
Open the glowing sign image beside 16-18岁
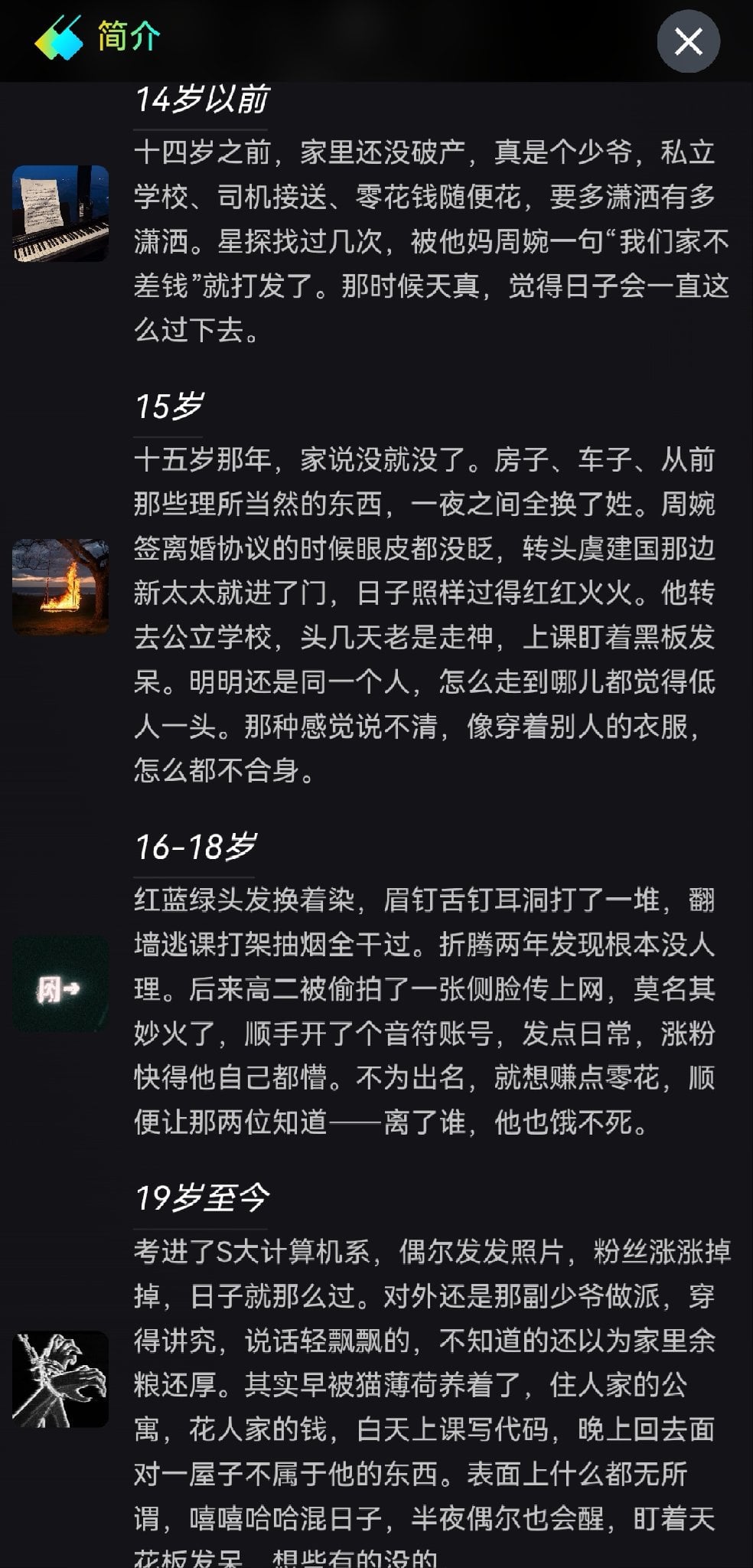coord(60,984)
